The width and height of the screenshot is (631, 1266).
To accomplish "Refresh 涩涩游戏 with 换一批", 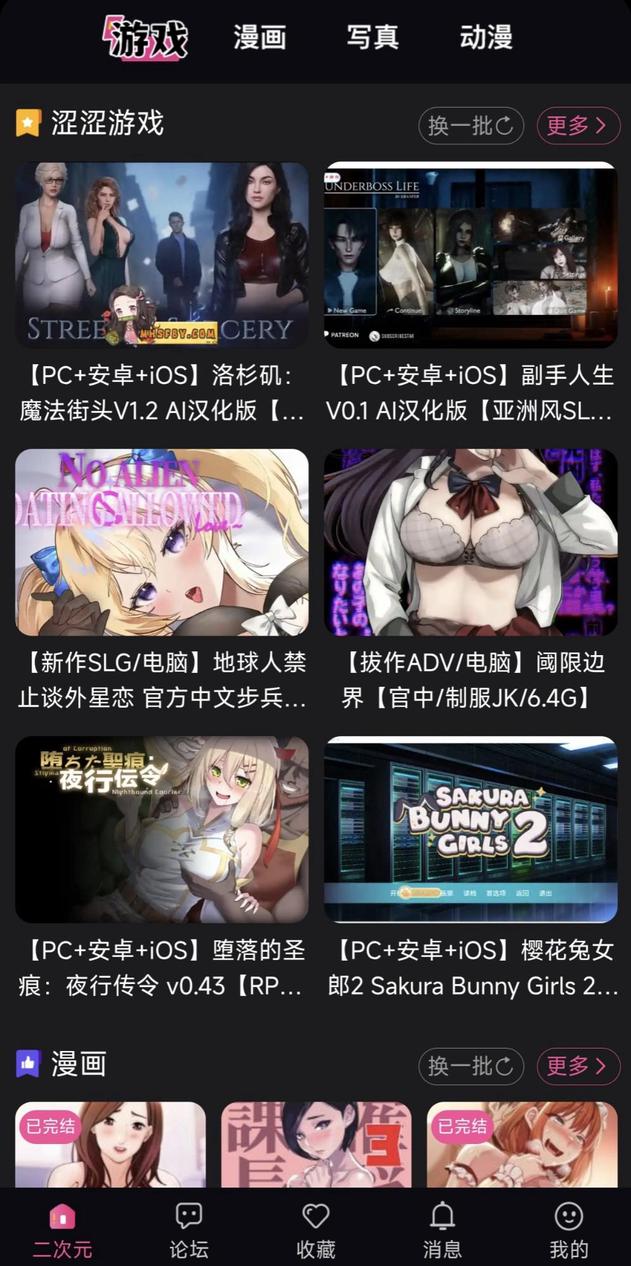I will pos(470,125).
